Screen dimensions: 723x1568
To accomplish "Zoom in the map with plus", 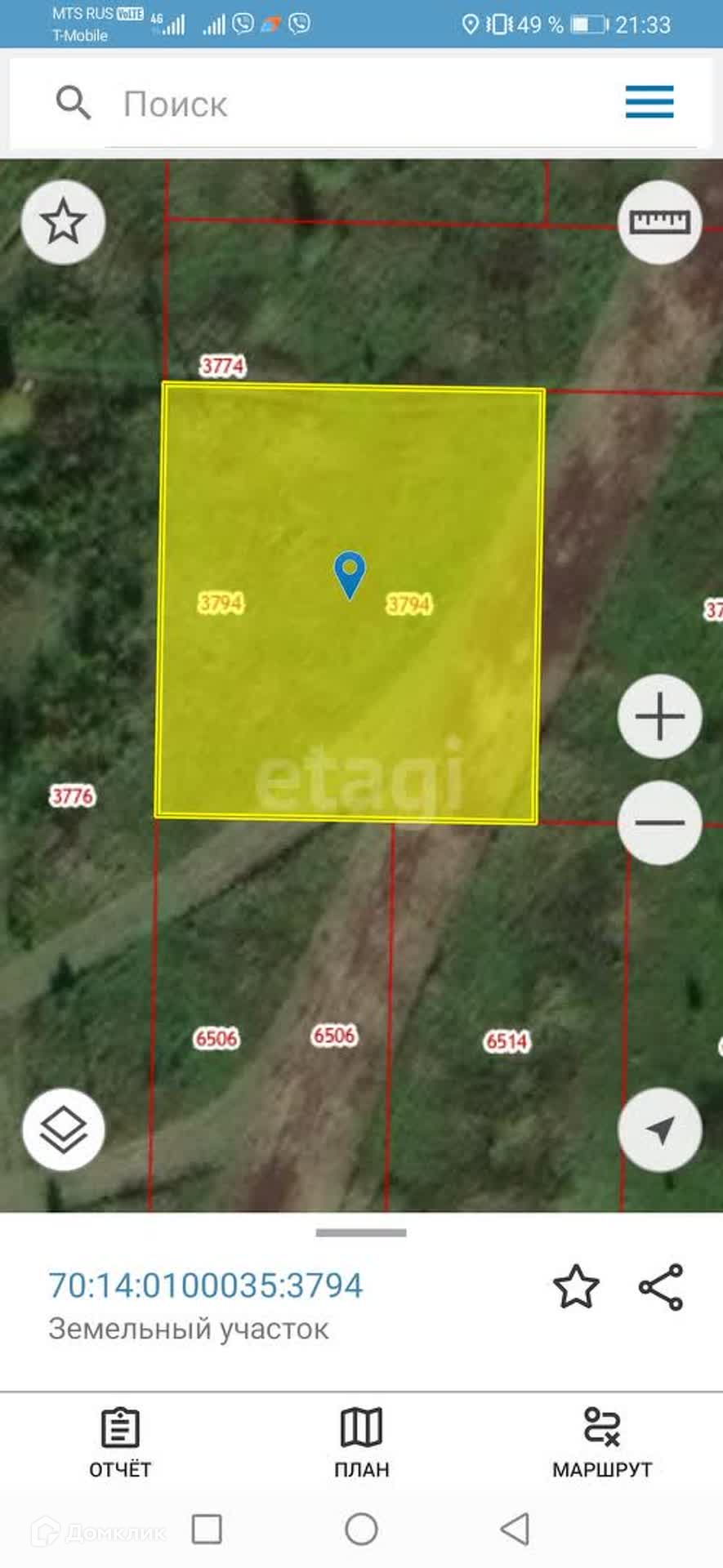I will [x=660, y=717].
